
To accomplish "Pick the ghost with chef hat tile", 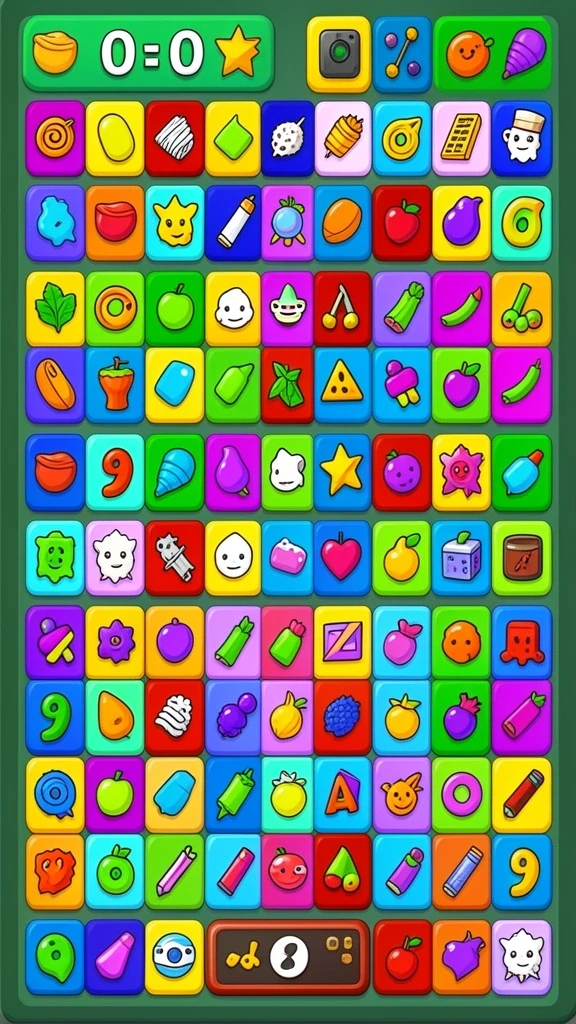I will (x=522, y=138).
